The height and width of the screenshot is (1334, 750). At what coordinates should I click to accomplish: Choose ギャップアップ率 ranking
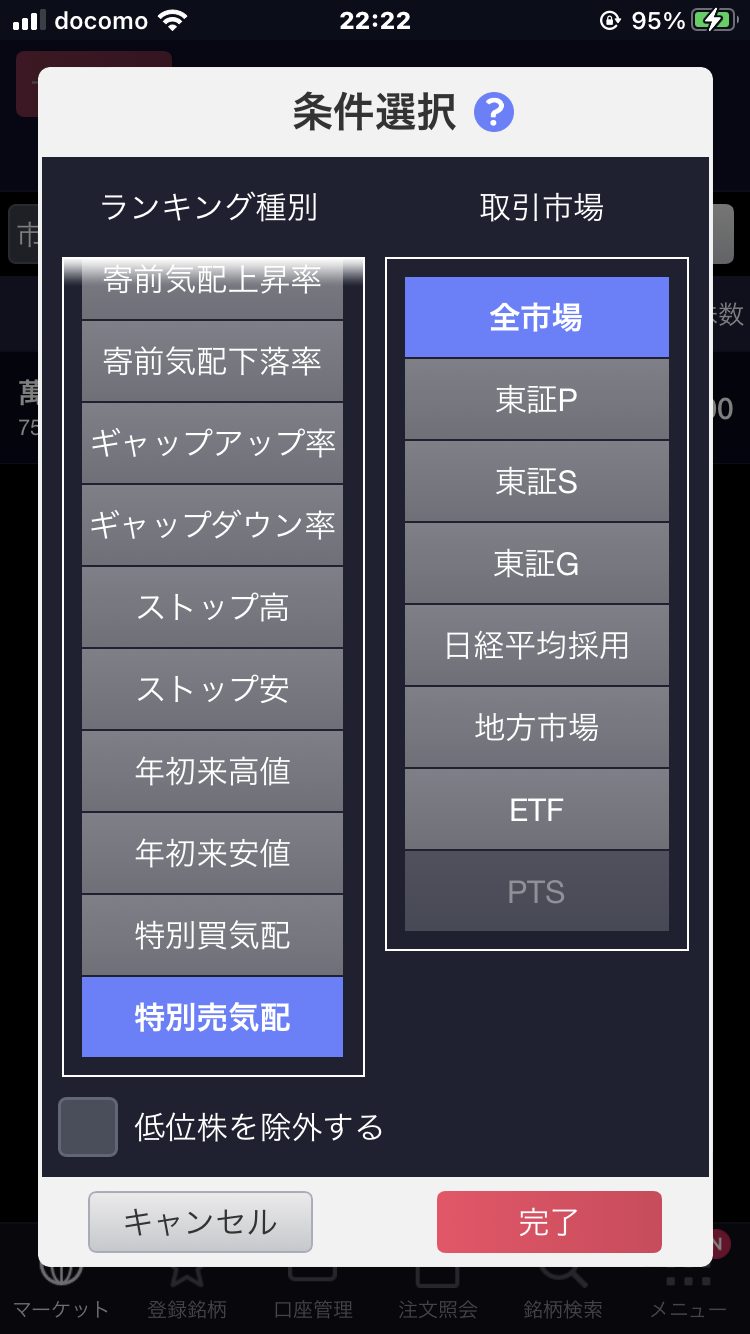[x=212, y=443]
